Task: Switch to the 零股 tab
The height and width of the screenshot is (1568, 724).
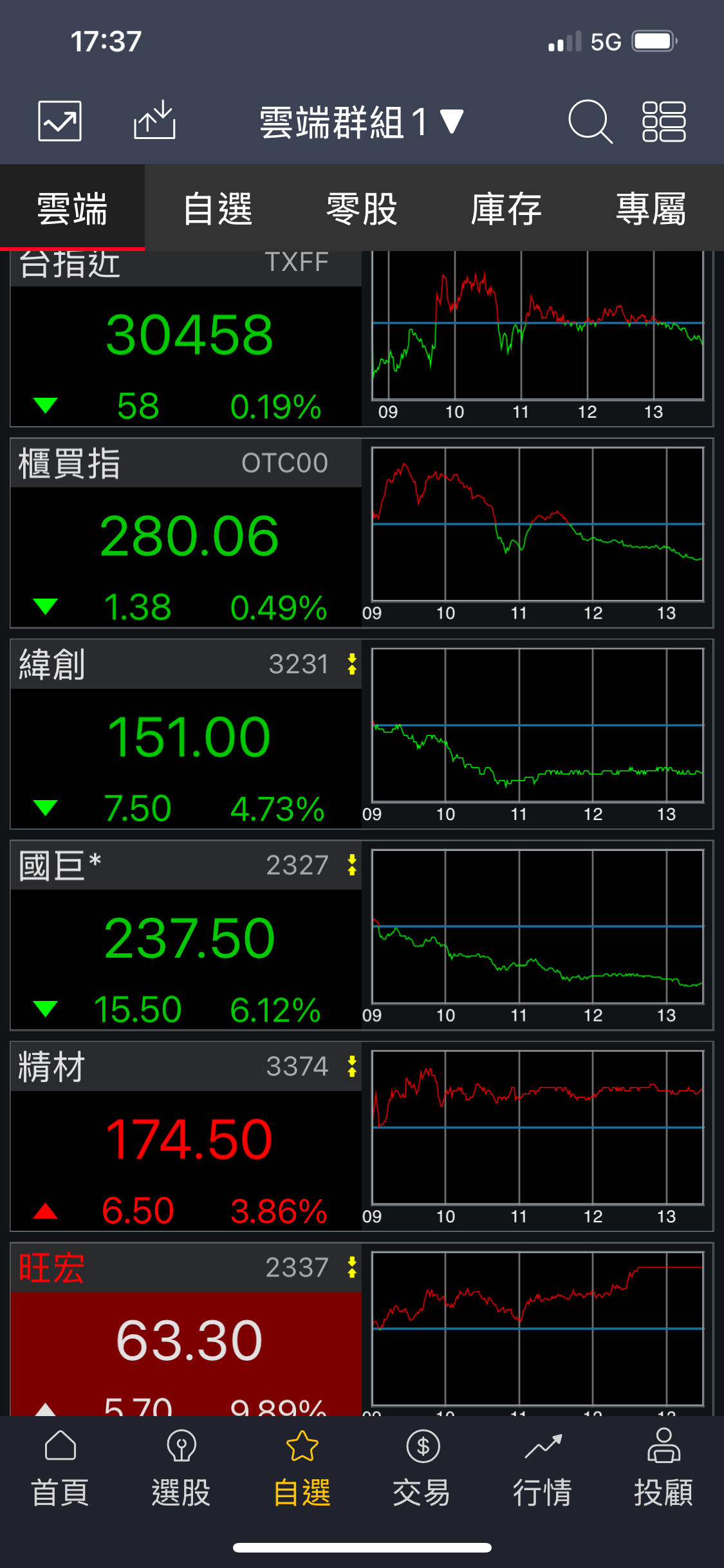Action: (x=362, y=209)
